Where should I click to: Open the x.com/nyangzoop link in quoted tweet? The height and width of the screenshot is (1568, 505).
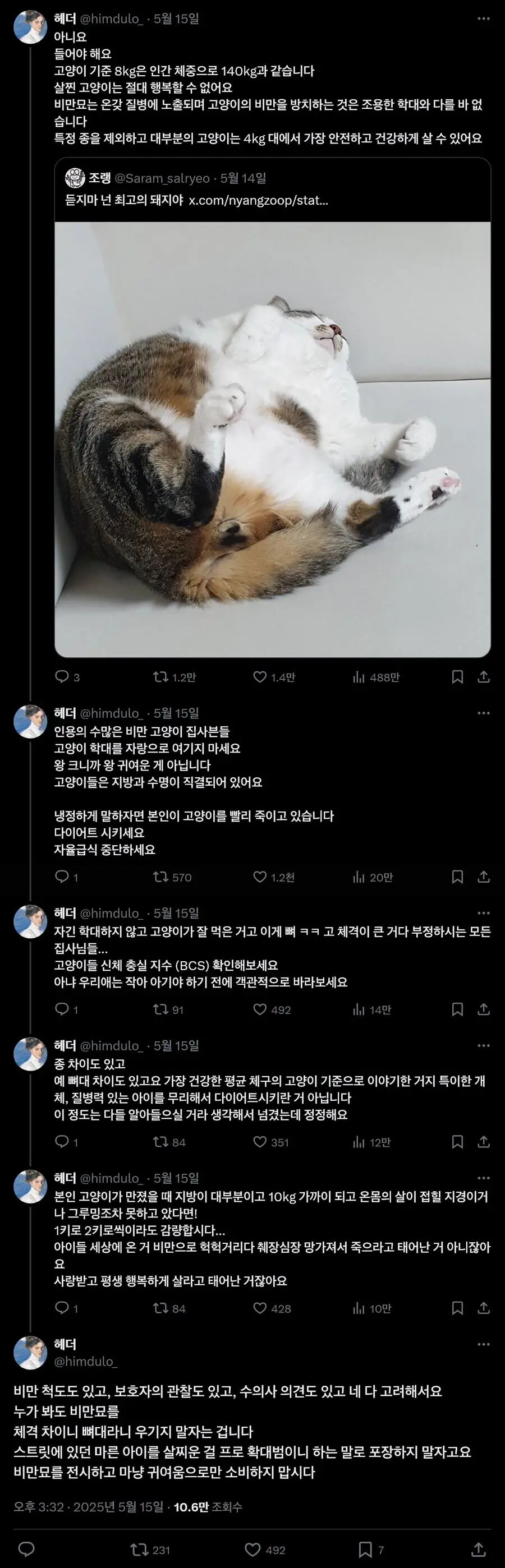(258, 200)
